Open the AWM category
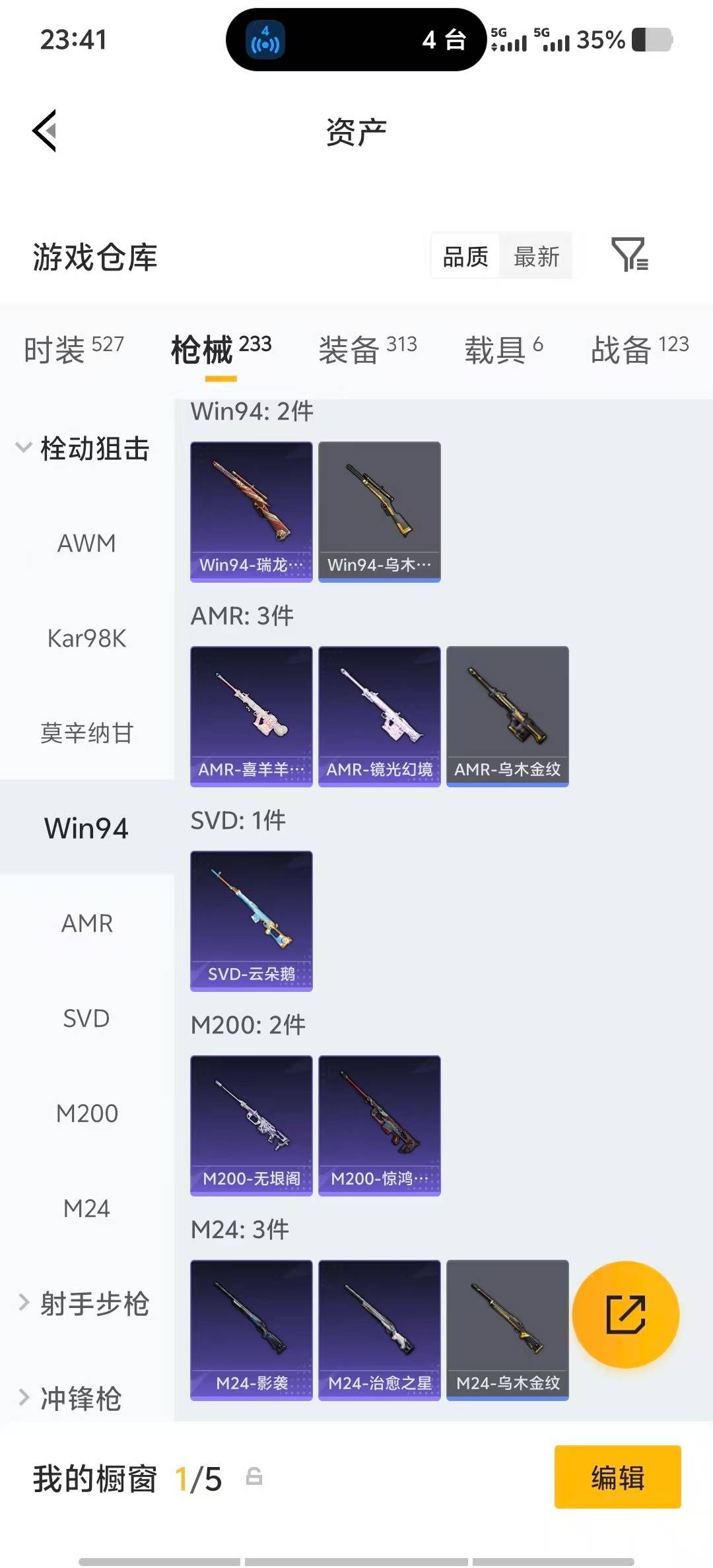The height and width of the screenshot is (1568, 713). tap(86, 543)
